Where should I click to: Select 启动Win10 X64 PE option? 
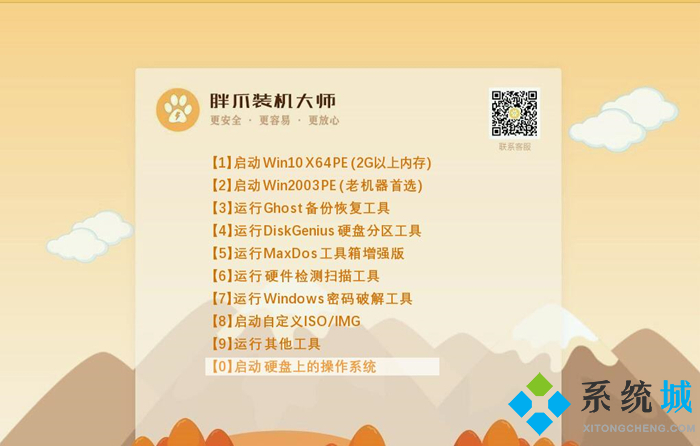pyautogui.click(x=320, y=163)
